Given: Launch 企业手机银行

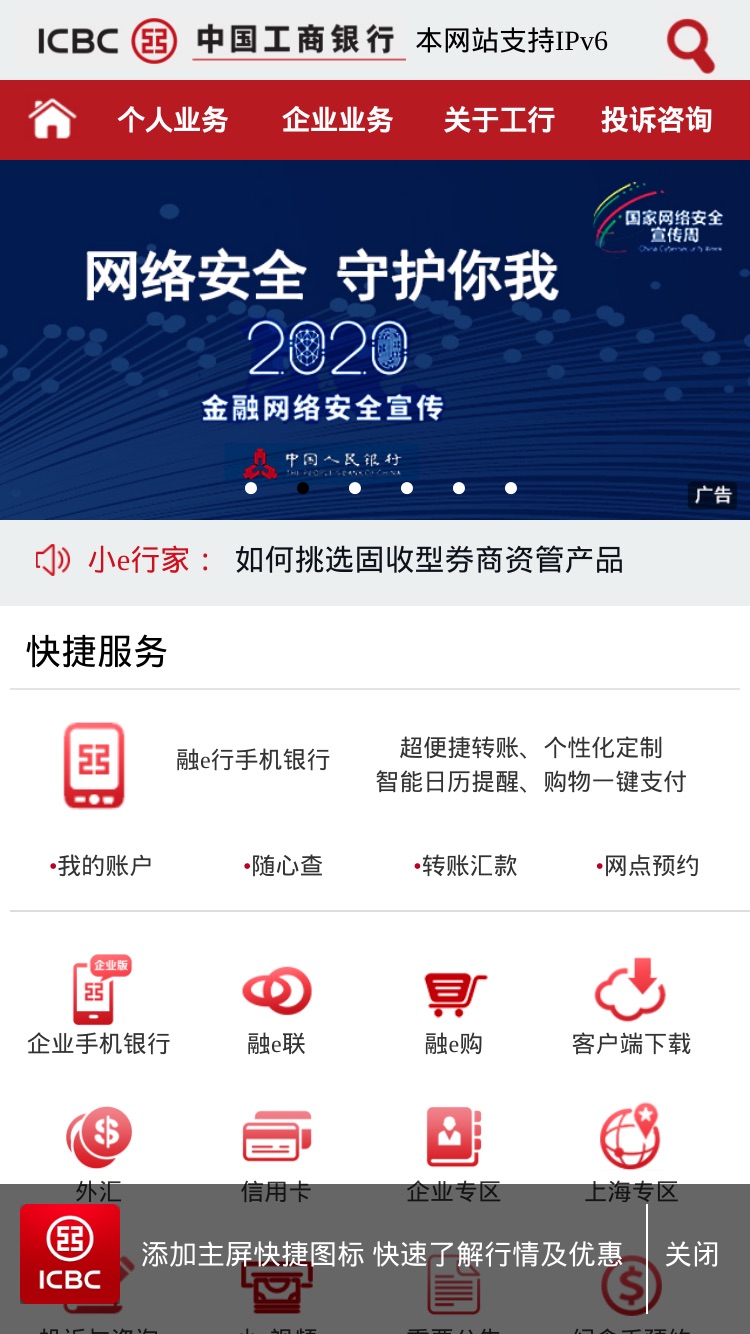Looking at the screenshot, I should [x=99, y=1007].
